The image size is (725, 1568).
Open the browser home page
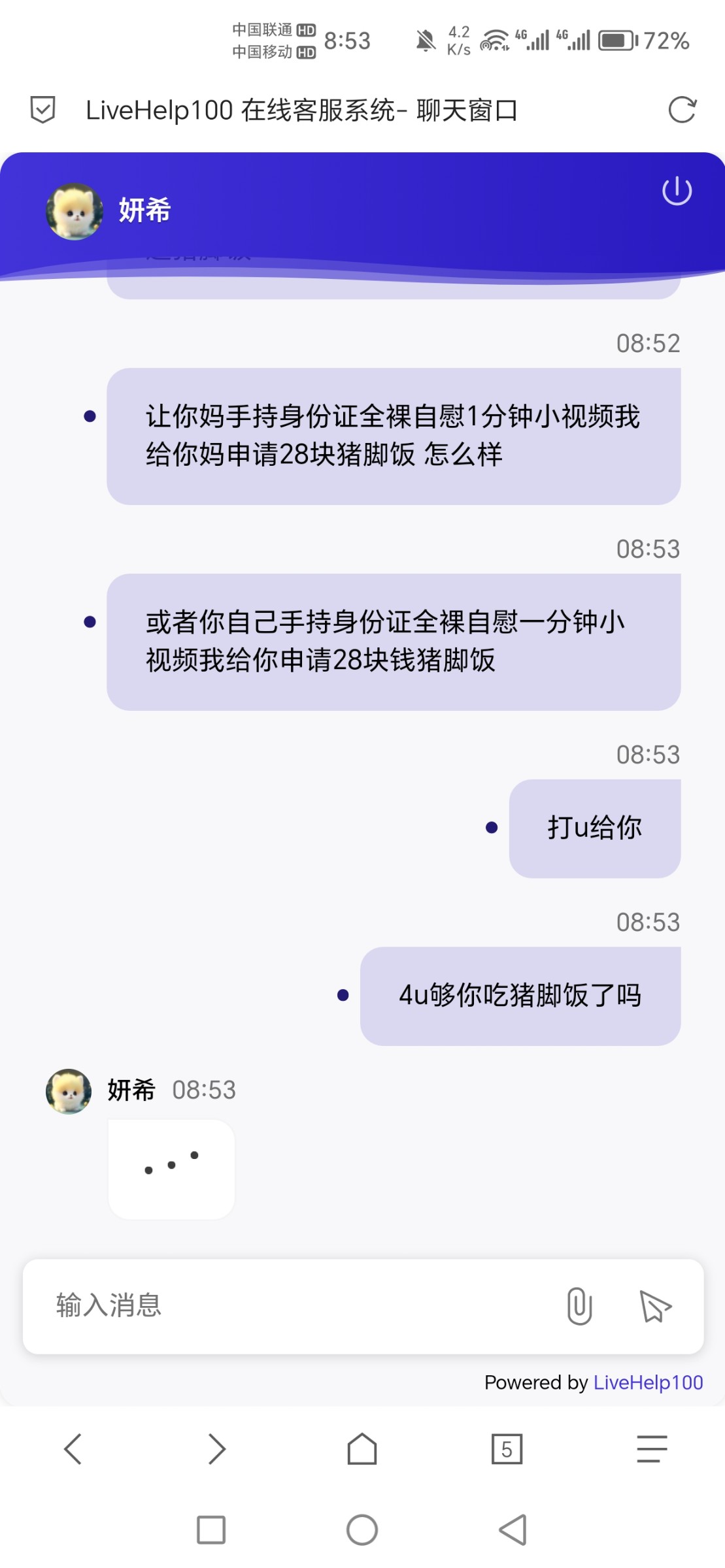(362, 1448)
